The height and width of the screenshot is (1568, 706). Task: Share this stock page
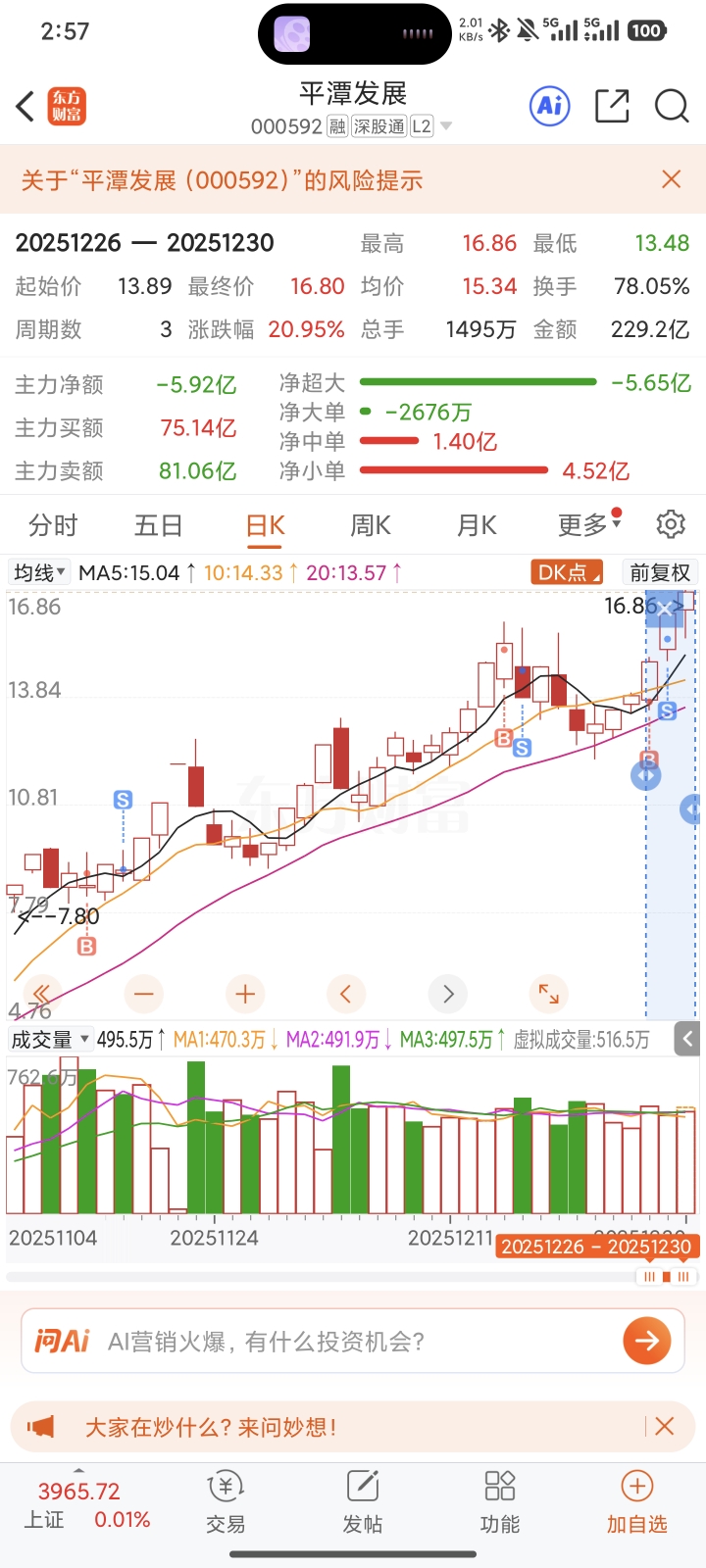(612, 106)
